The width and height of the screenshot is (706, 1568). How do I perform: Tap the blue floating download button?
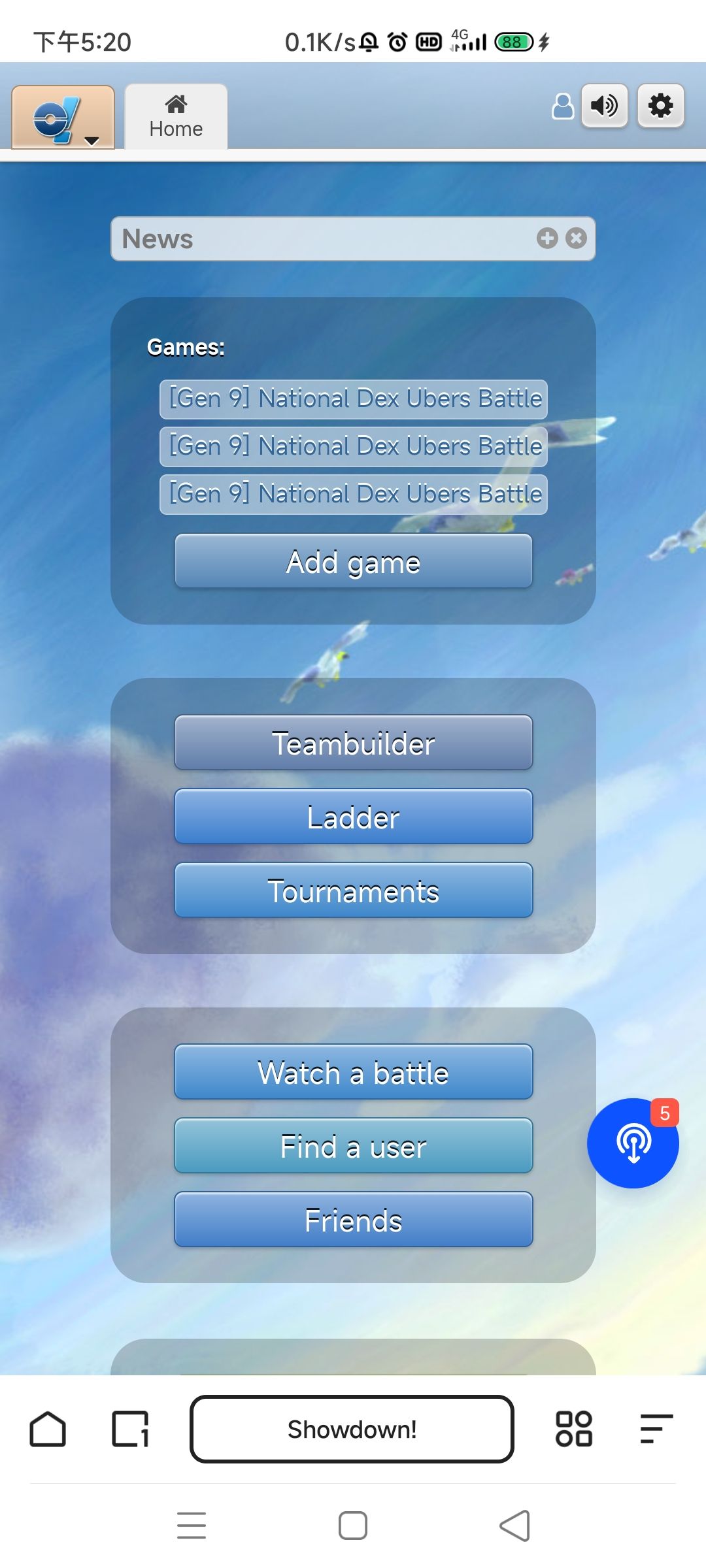click(x=632, y=1143)
